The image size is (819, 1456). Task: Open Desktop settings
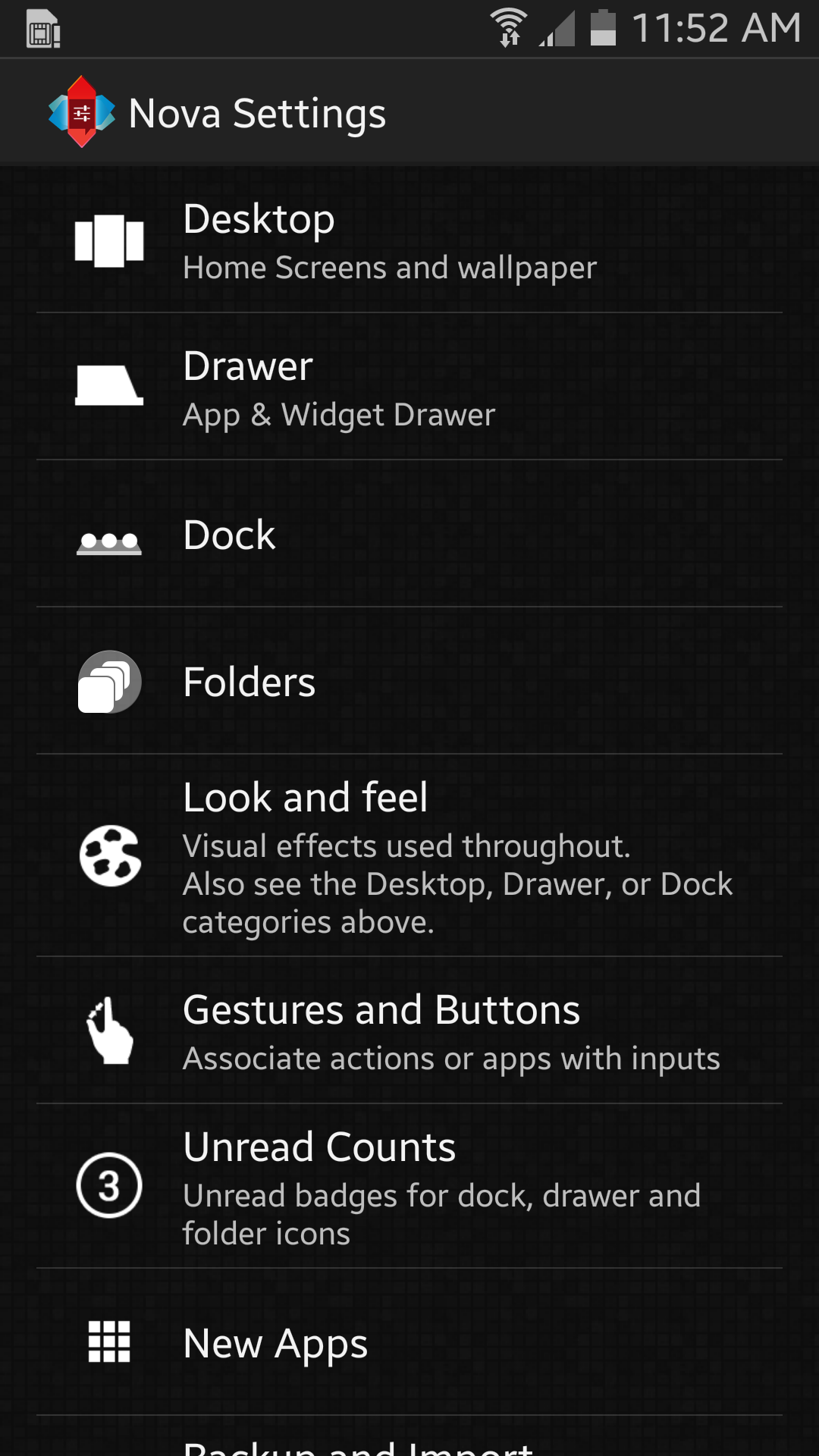409,241
